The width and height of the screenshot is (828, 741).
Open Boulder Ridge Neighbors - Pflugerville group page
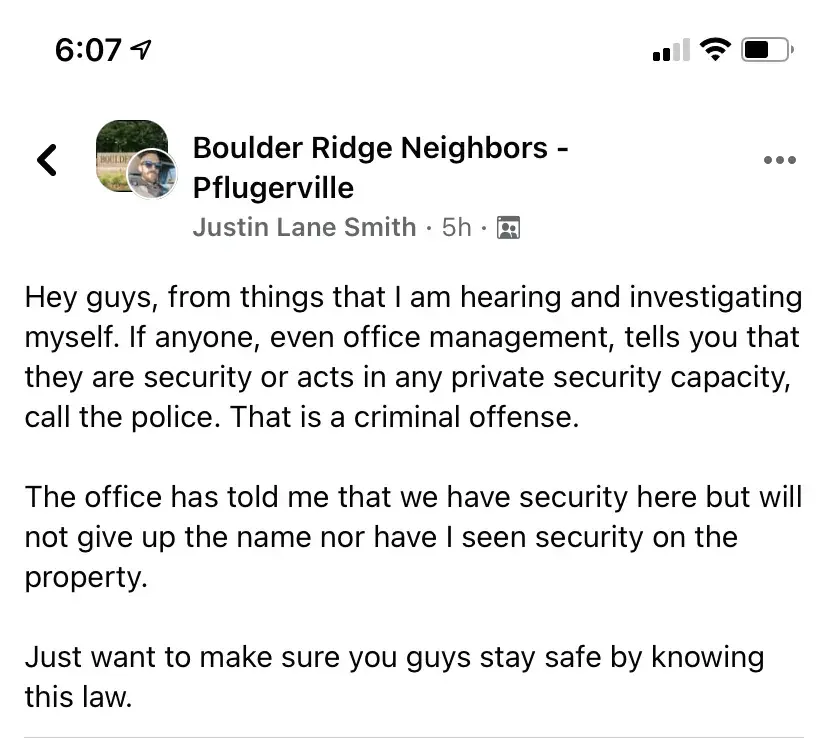[380, 167]
